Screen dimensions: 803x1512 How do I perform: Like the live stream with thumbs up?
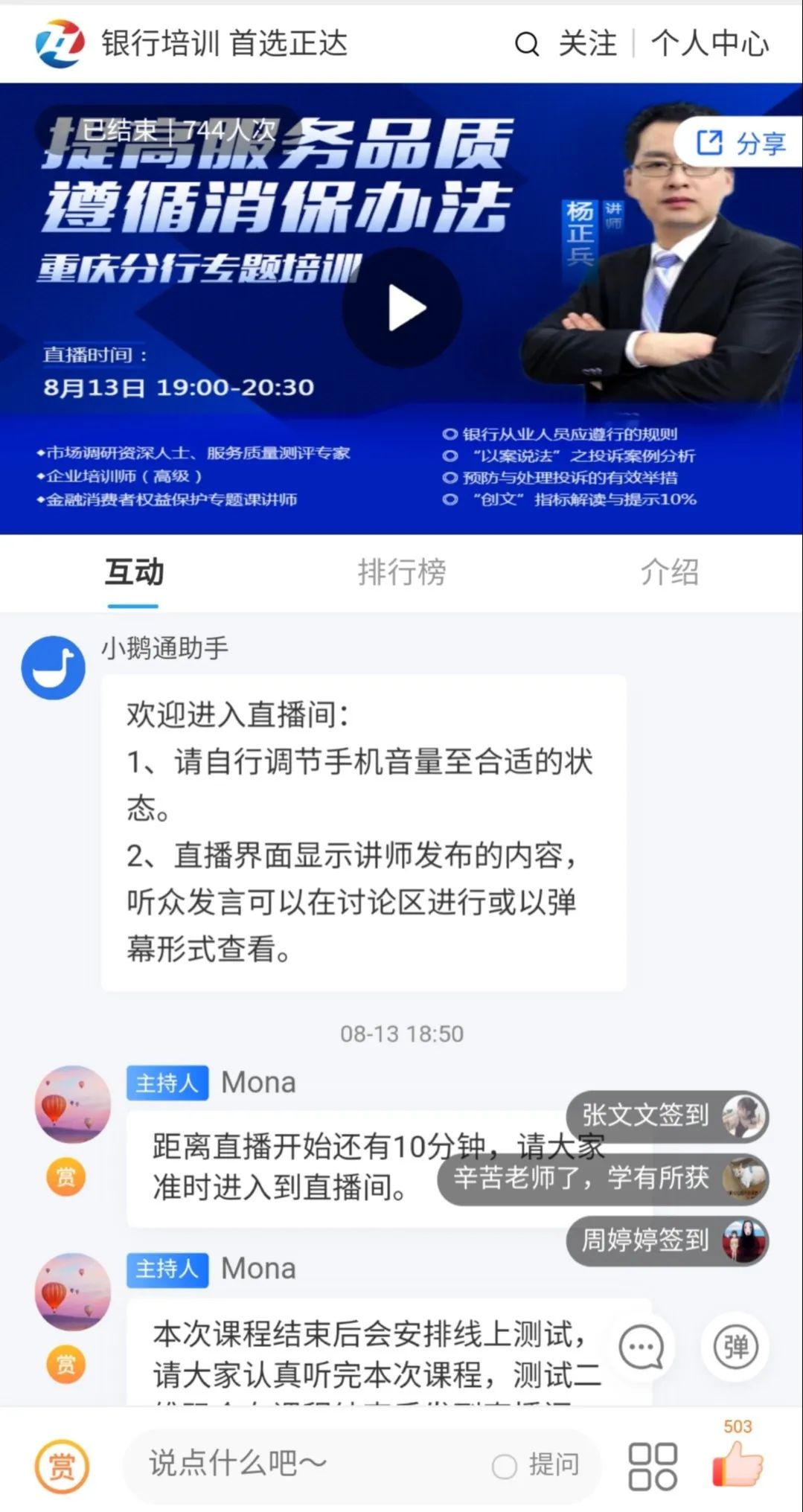[x=738, y=1463]
